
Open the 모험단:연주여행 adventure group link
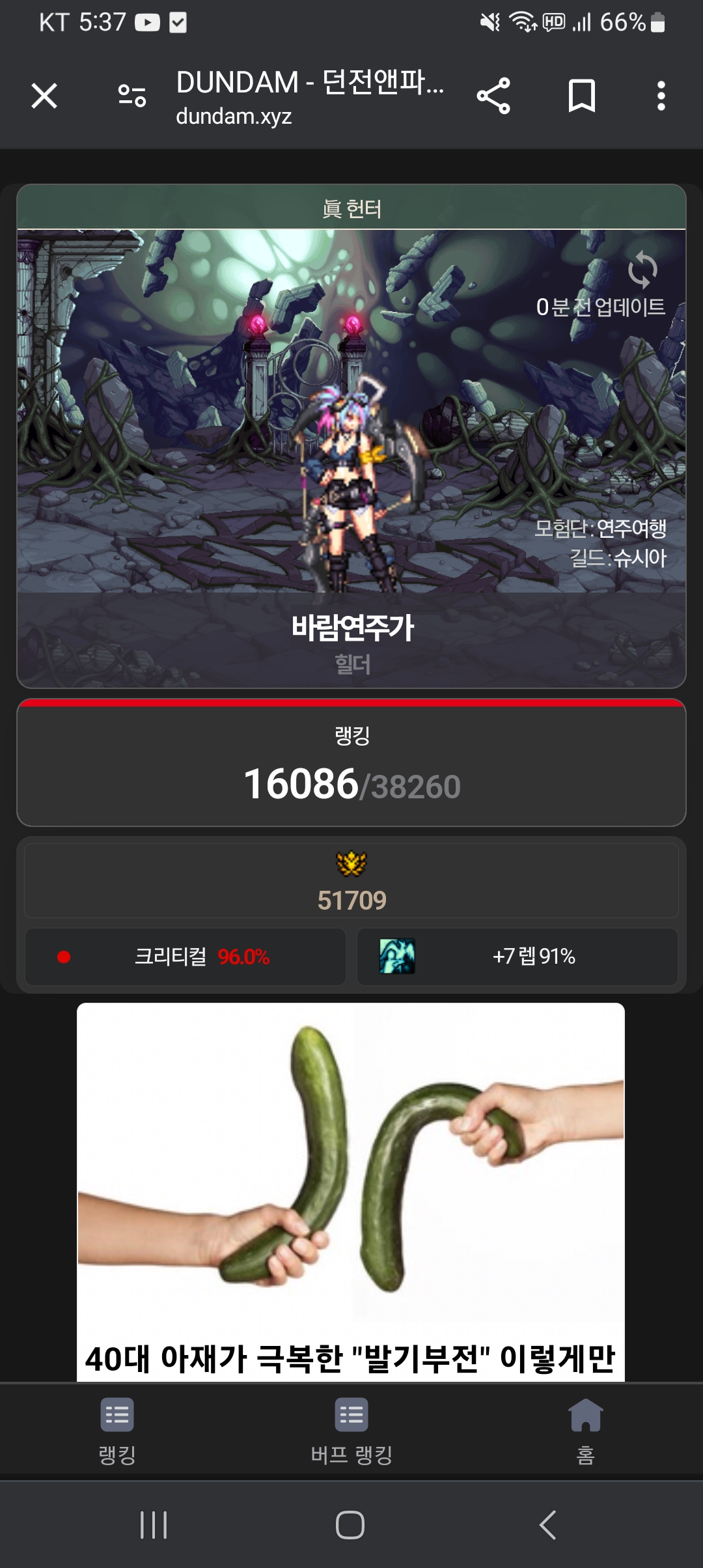[x=600, y=528]
